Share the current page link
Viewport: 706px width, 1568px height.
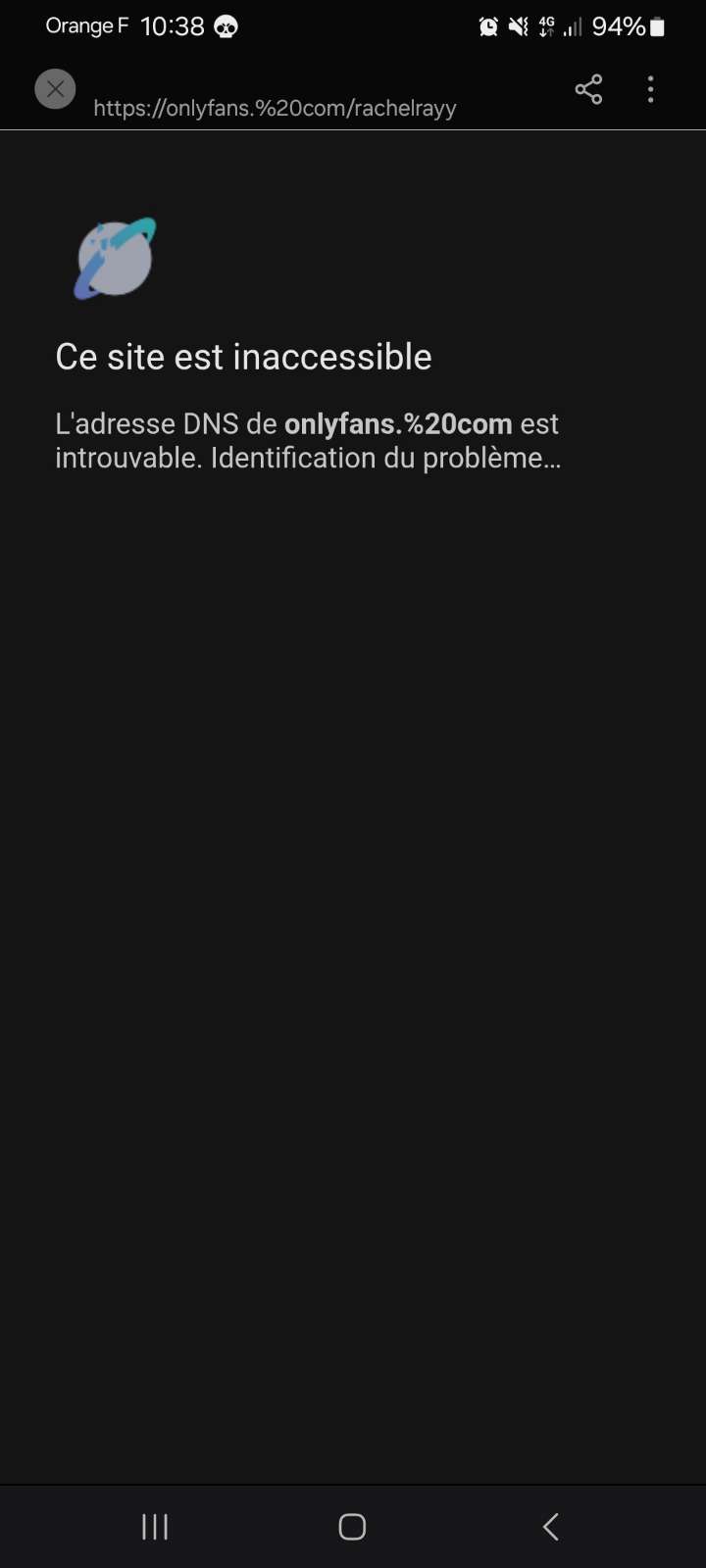coord(588,89)
